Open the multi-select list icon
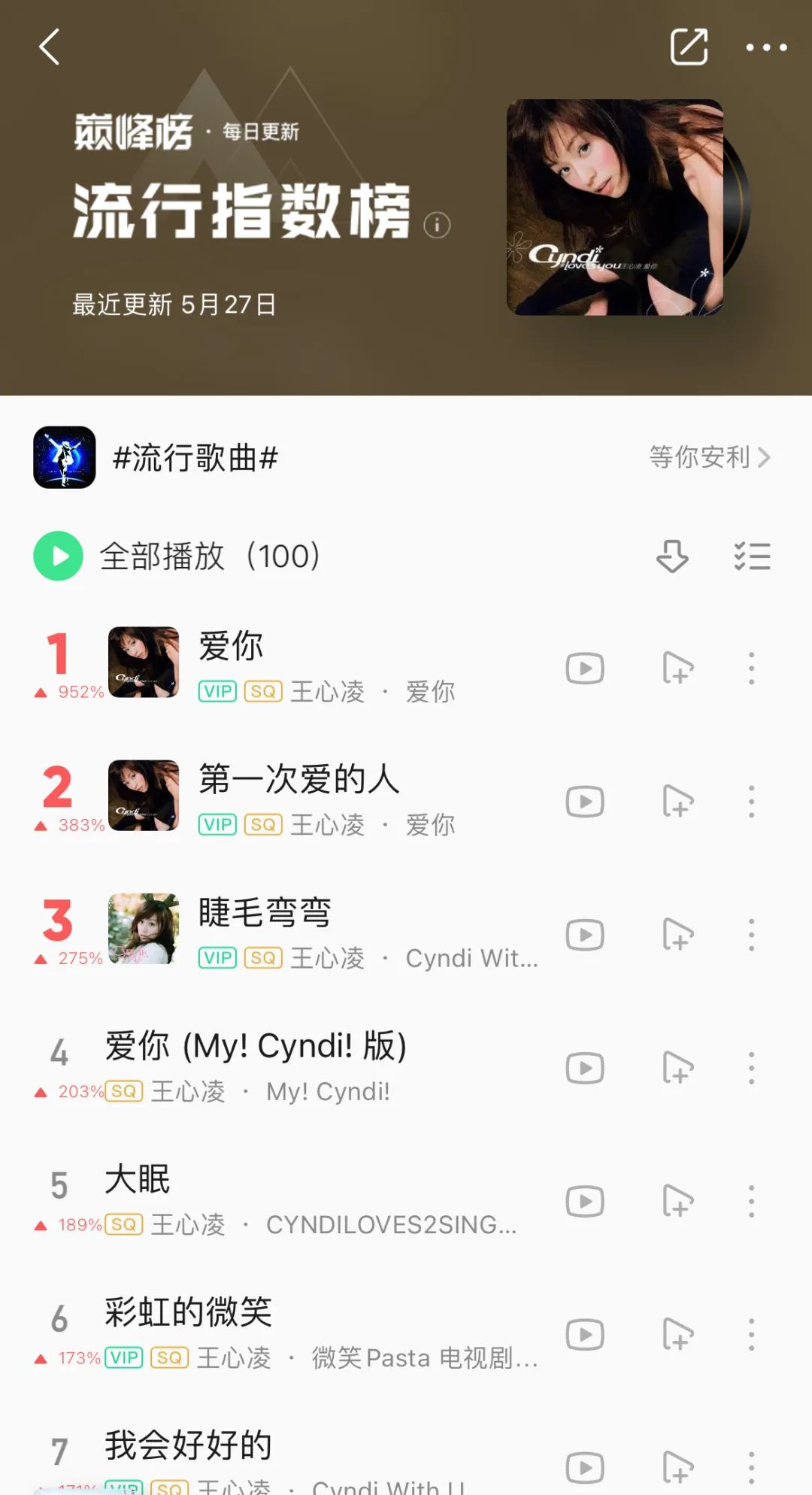 [752, 556]
